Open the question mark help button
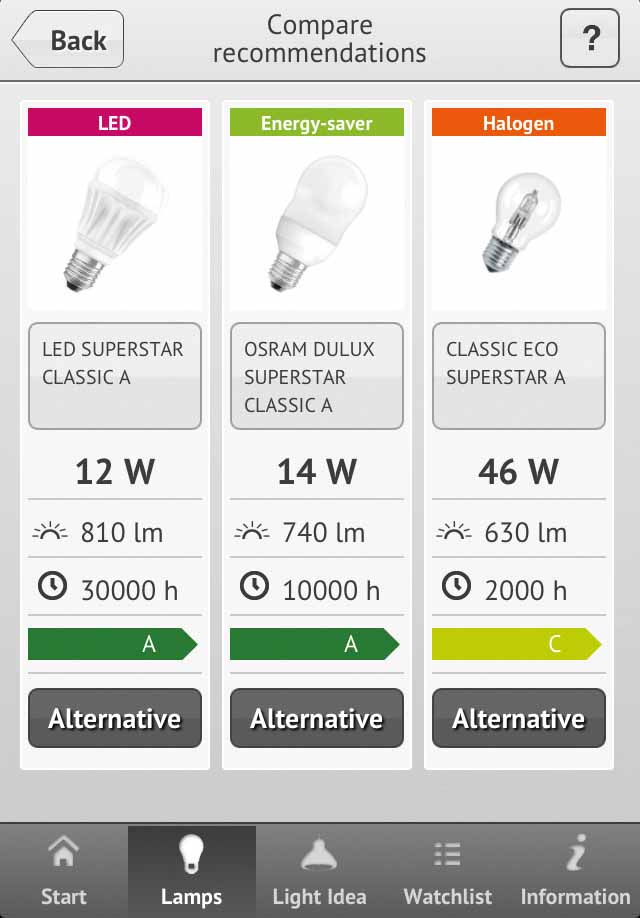640x918 pixels. [x=590, y=39]
